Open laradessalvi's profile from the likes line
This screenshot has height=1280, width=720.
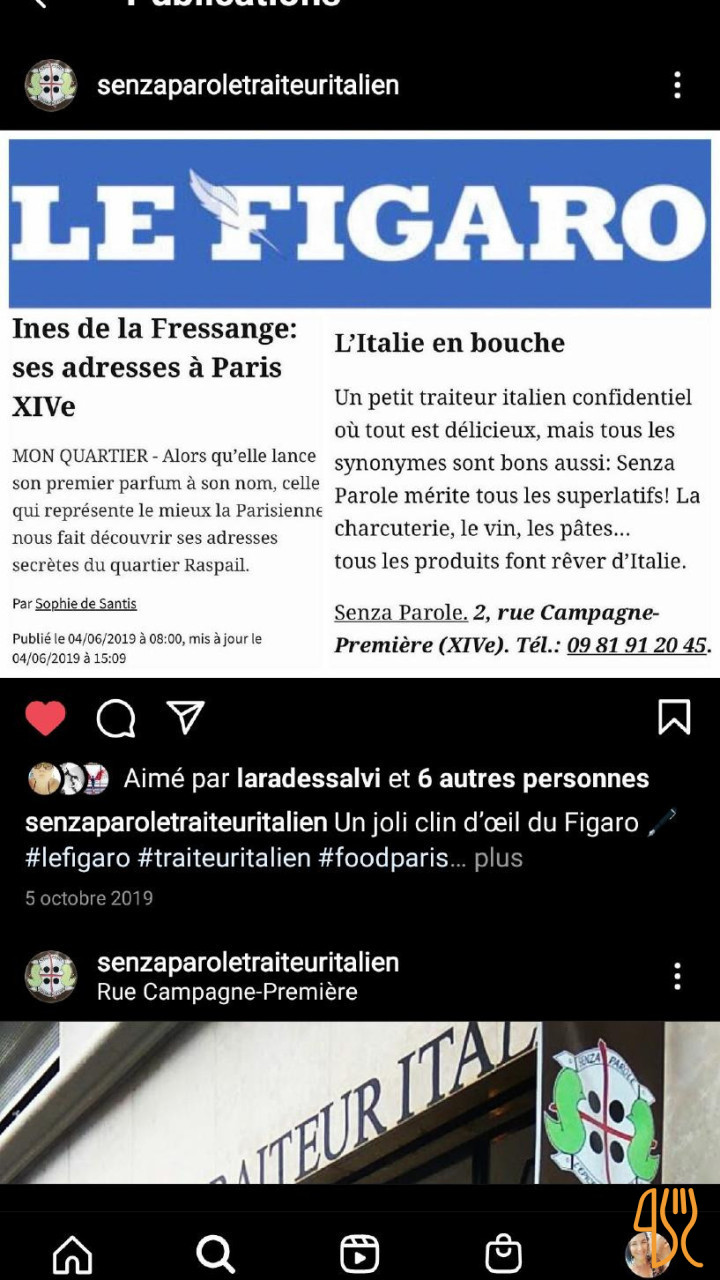(309, 778)
